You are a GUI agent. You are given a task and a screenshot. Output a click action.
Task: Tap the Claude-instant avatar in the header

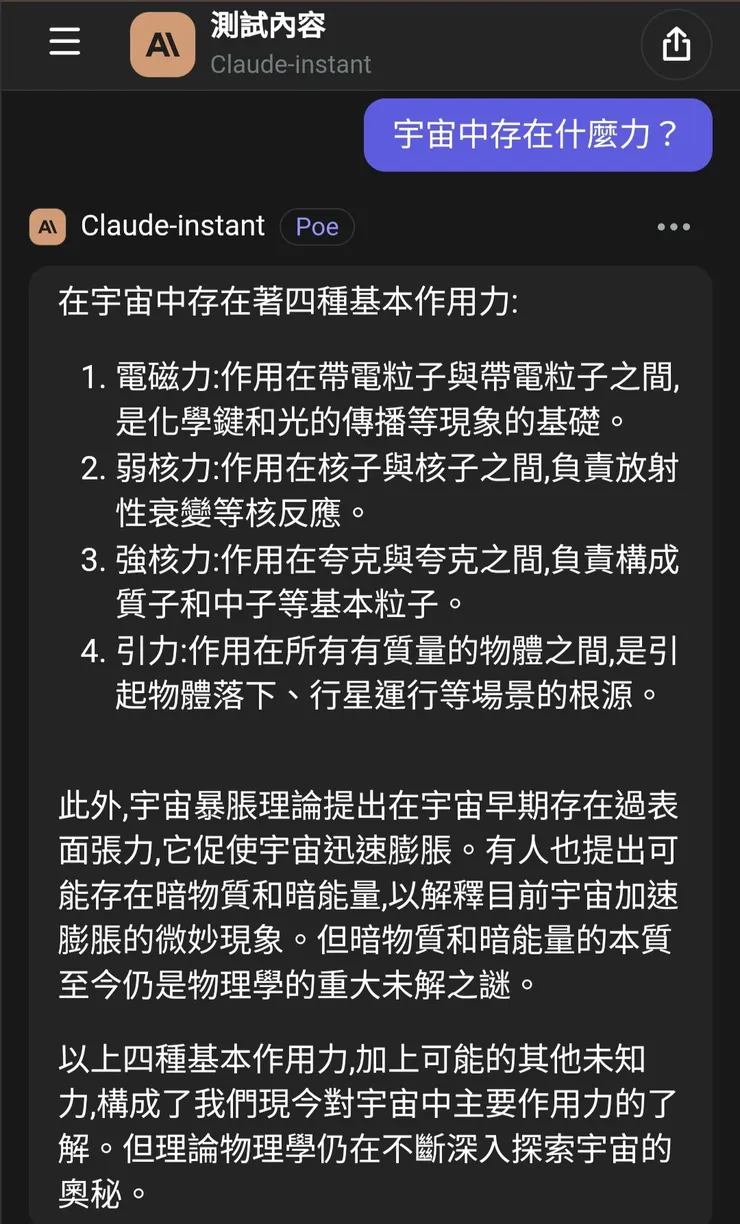click(x=162, y=44)
